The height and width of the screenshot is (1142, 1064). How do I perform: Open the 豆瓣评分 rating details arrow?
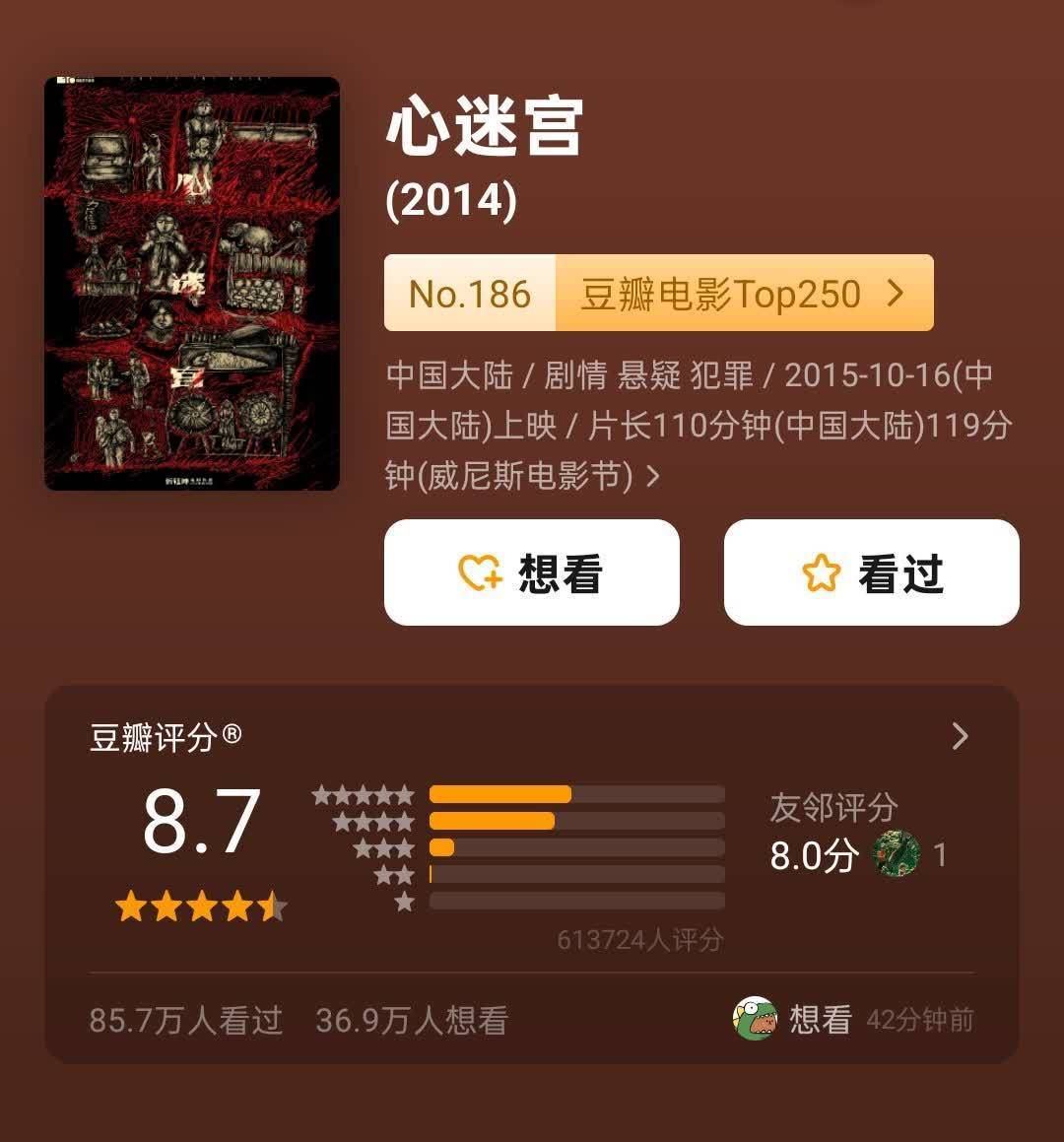point(960,736)
